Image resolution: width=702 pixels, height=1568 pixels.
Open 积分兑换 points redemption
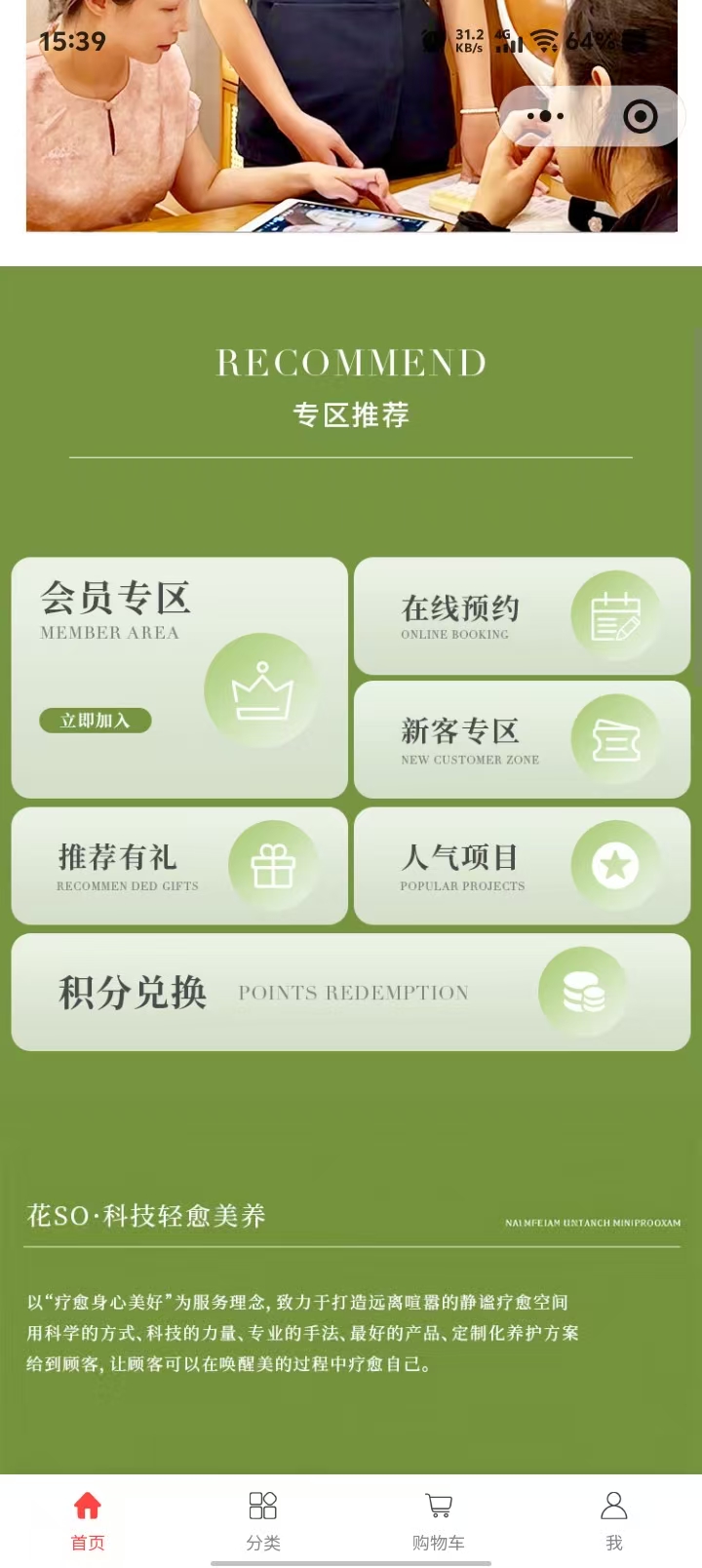tap(351, 992)
